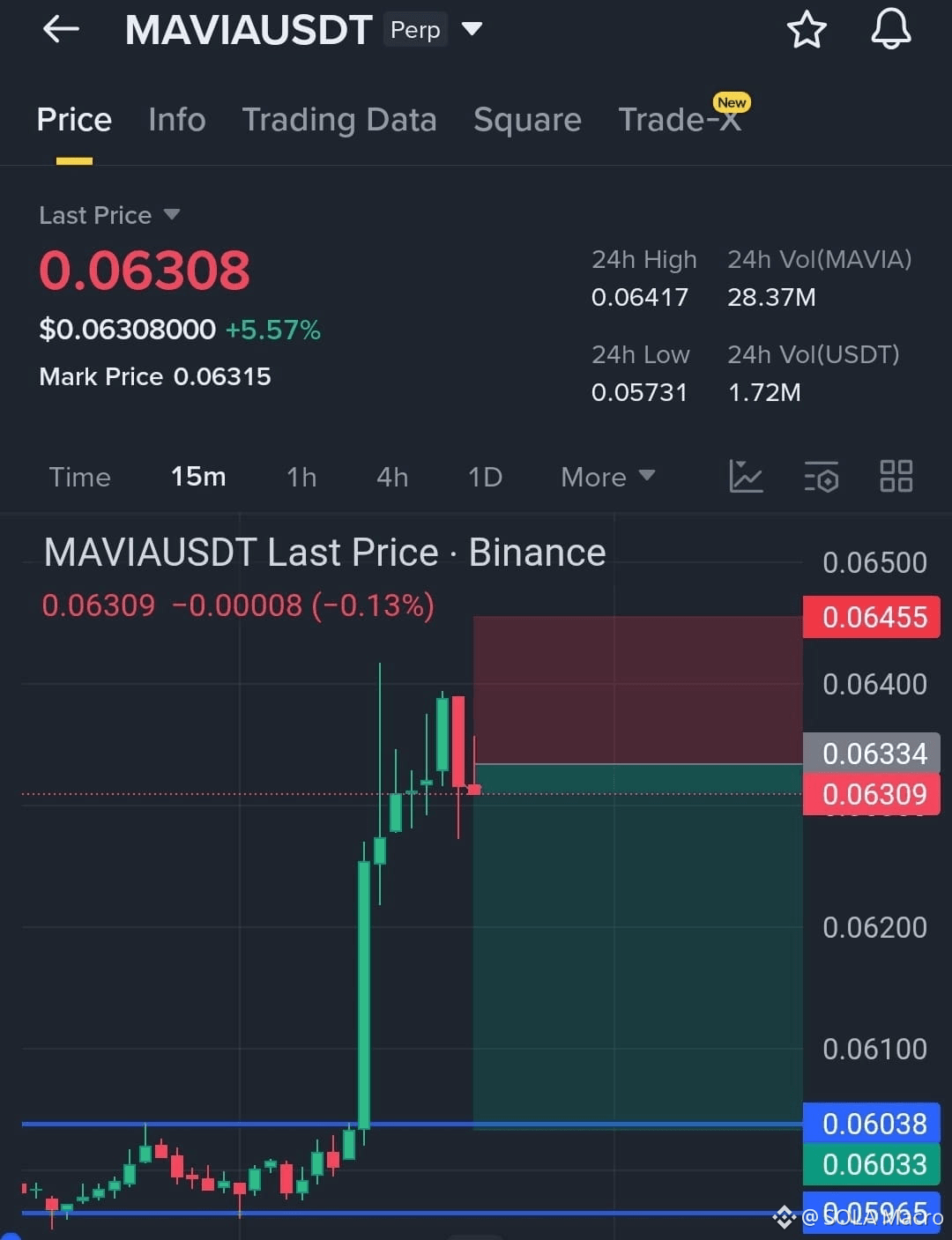Click the back arrow to leave MAVIAUSDT
The width and height of the screenshot is (952, 1240).
click(59, 28)
